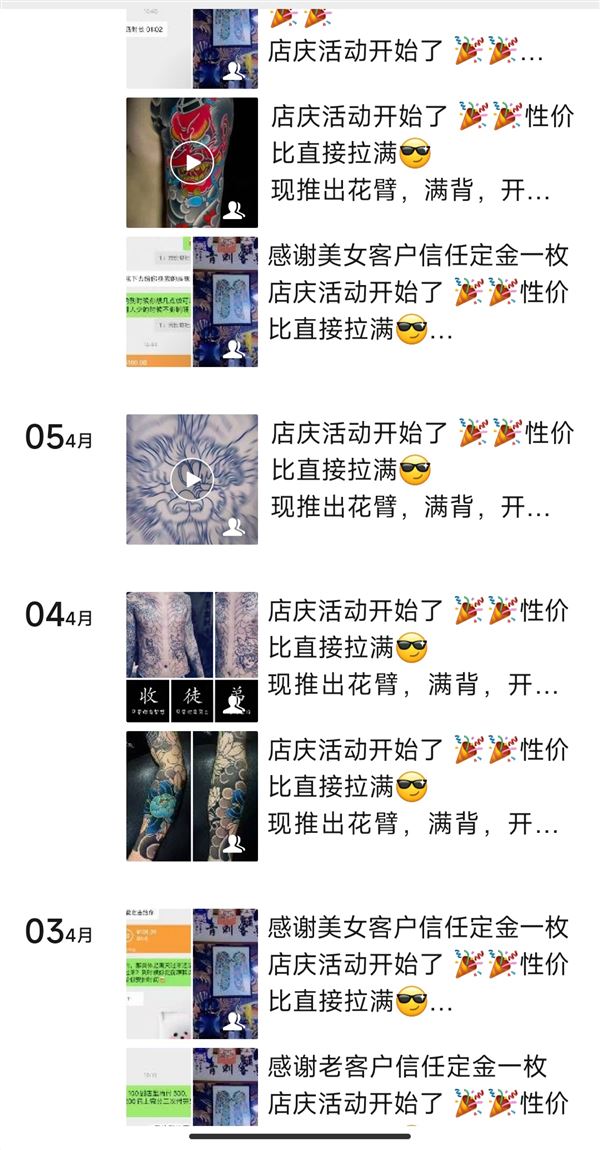
Task: Open April 03 post thanking 美女客户 for deposit
Action: tap(349, 973)
